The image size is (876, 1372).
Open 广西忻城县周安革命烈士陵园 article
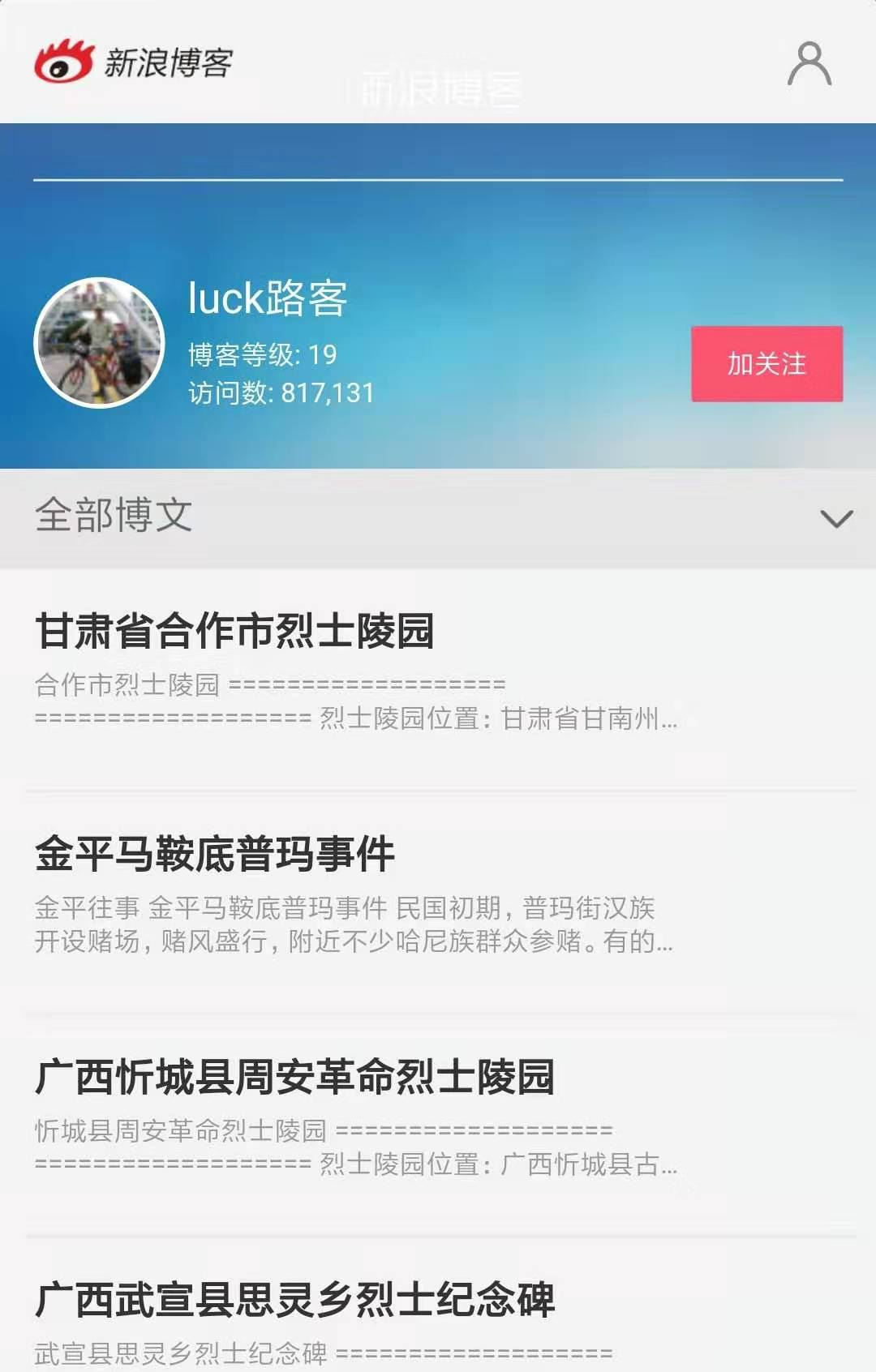click(x=294, y=1077)
